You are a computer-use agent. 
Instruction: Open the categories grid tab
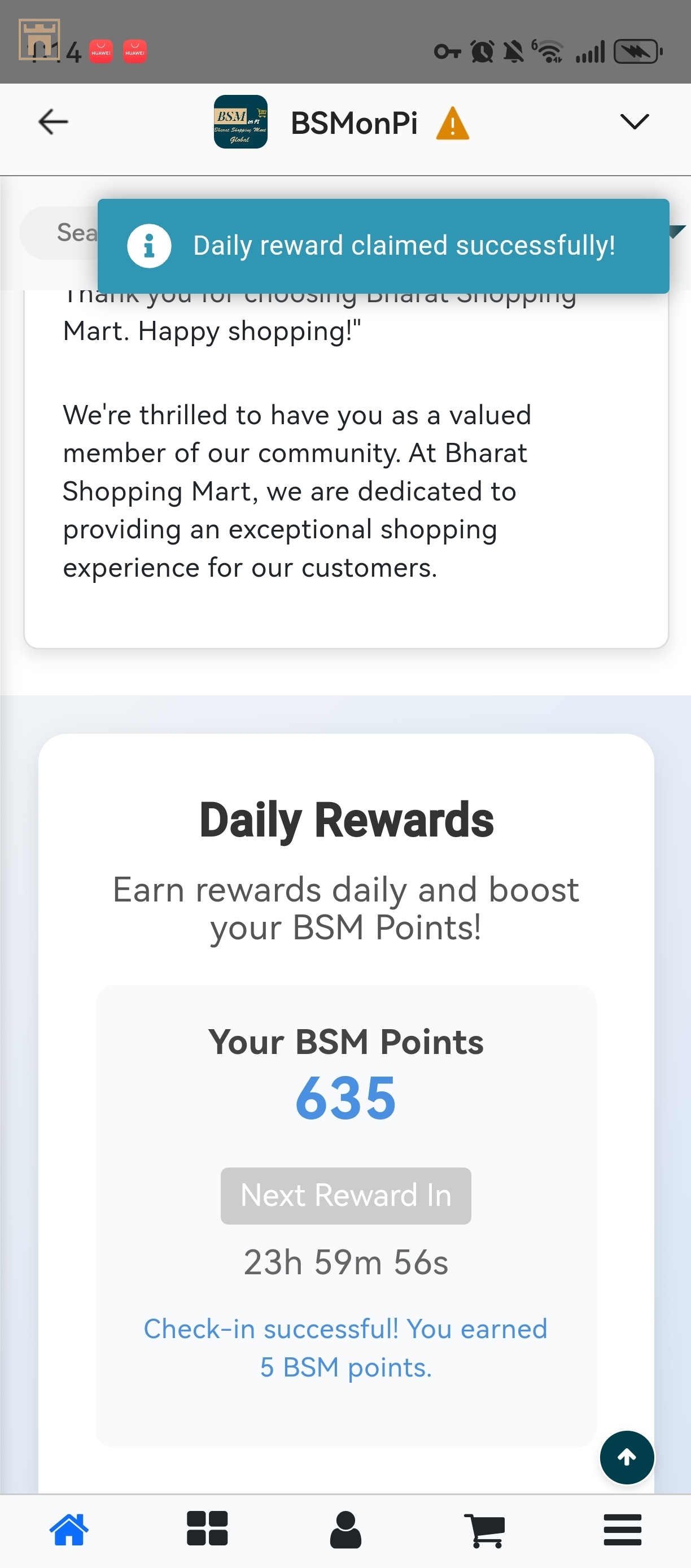[207, 1529]
